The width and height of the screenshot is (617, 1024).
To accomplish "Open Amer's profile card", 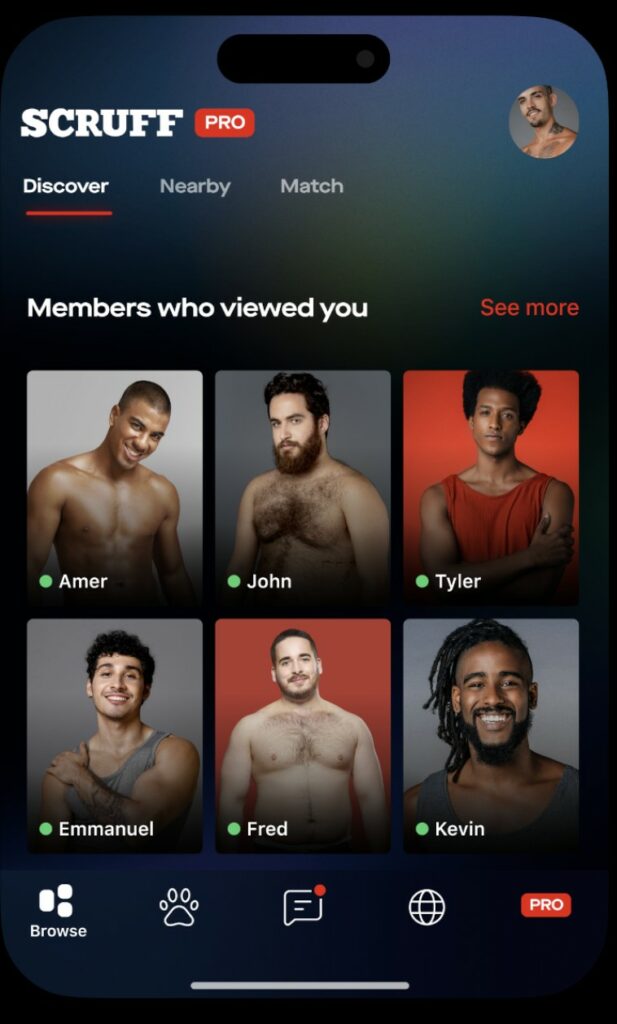I will pos(114,487).
